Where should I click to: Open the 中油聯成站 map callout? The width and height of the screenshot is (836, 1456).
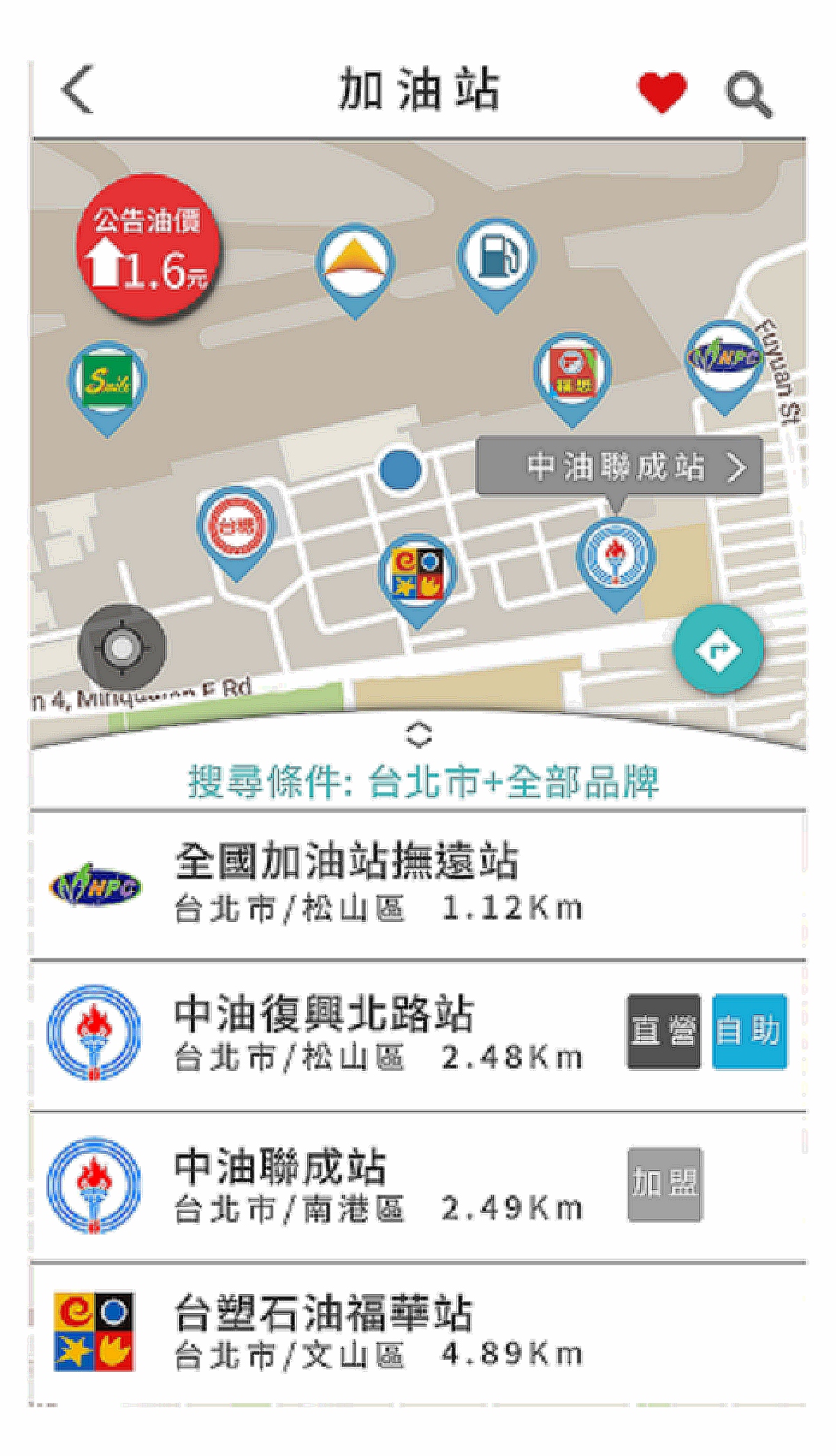pos(619,467)
